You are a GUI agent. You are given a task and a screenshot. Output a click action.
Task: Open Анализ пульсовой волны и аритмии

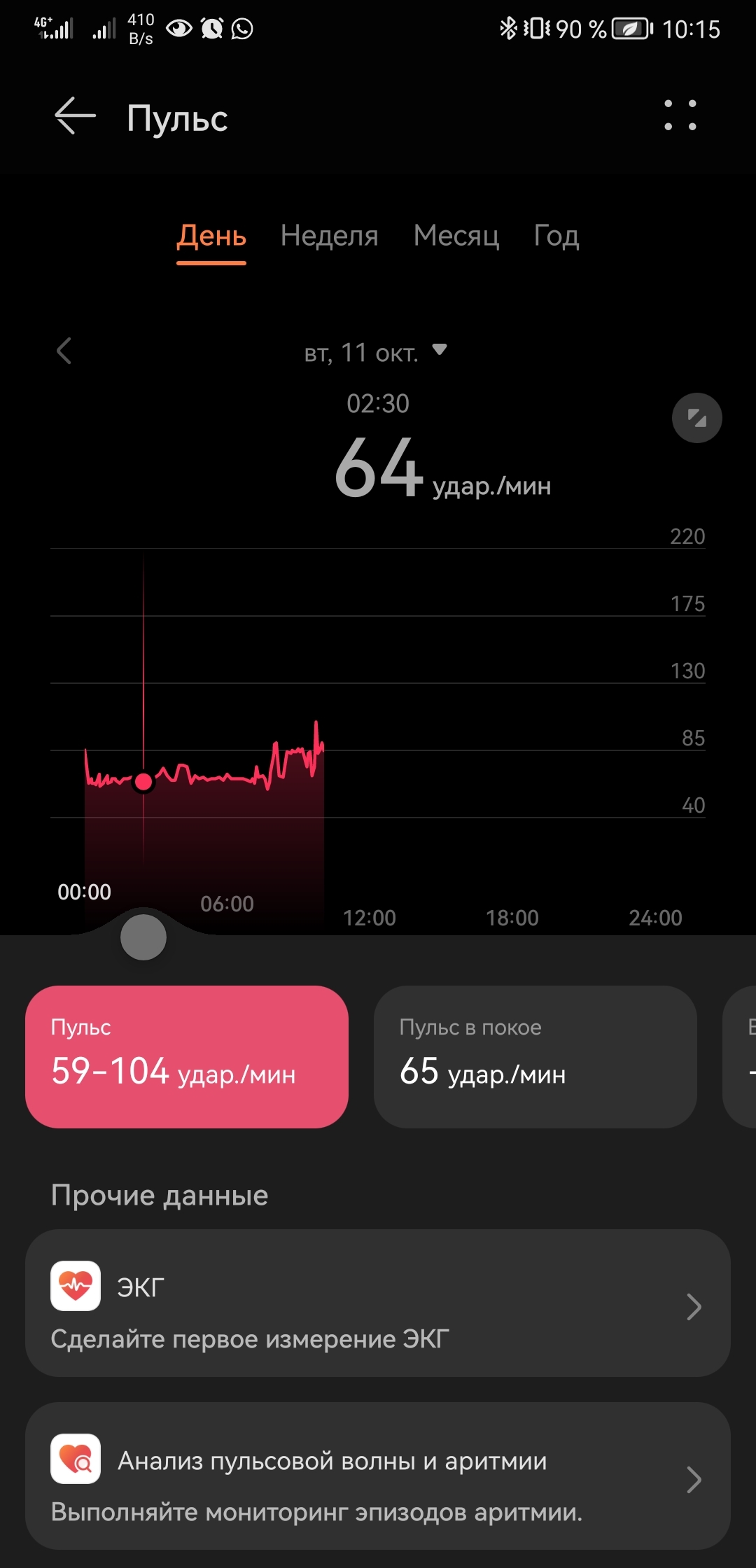[x=378, y=1476]
